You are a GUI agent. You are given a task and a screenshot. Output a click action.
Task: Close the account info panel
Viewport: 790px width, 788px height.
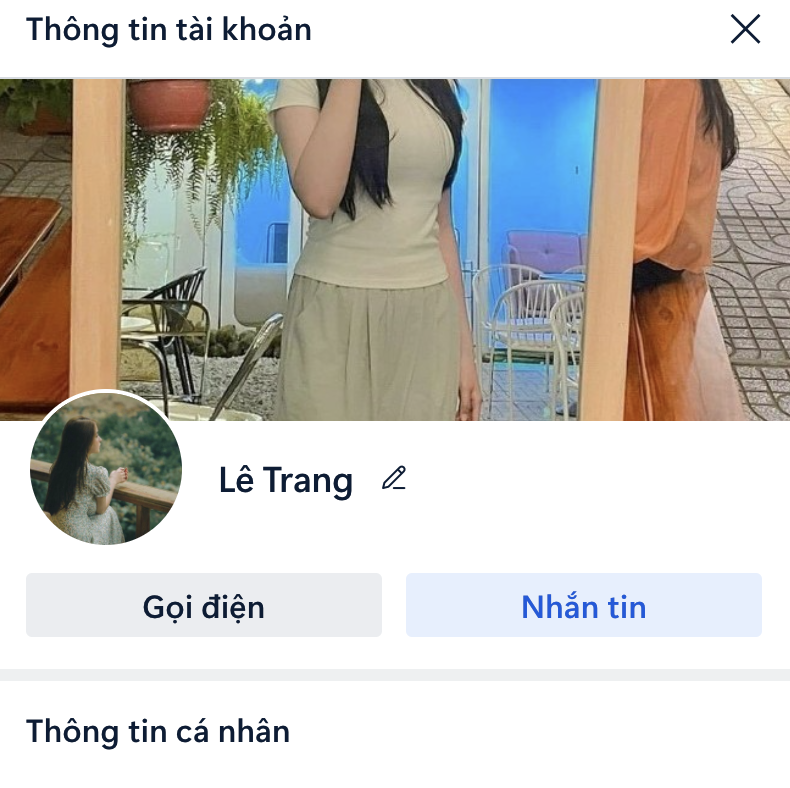point(745,30)
